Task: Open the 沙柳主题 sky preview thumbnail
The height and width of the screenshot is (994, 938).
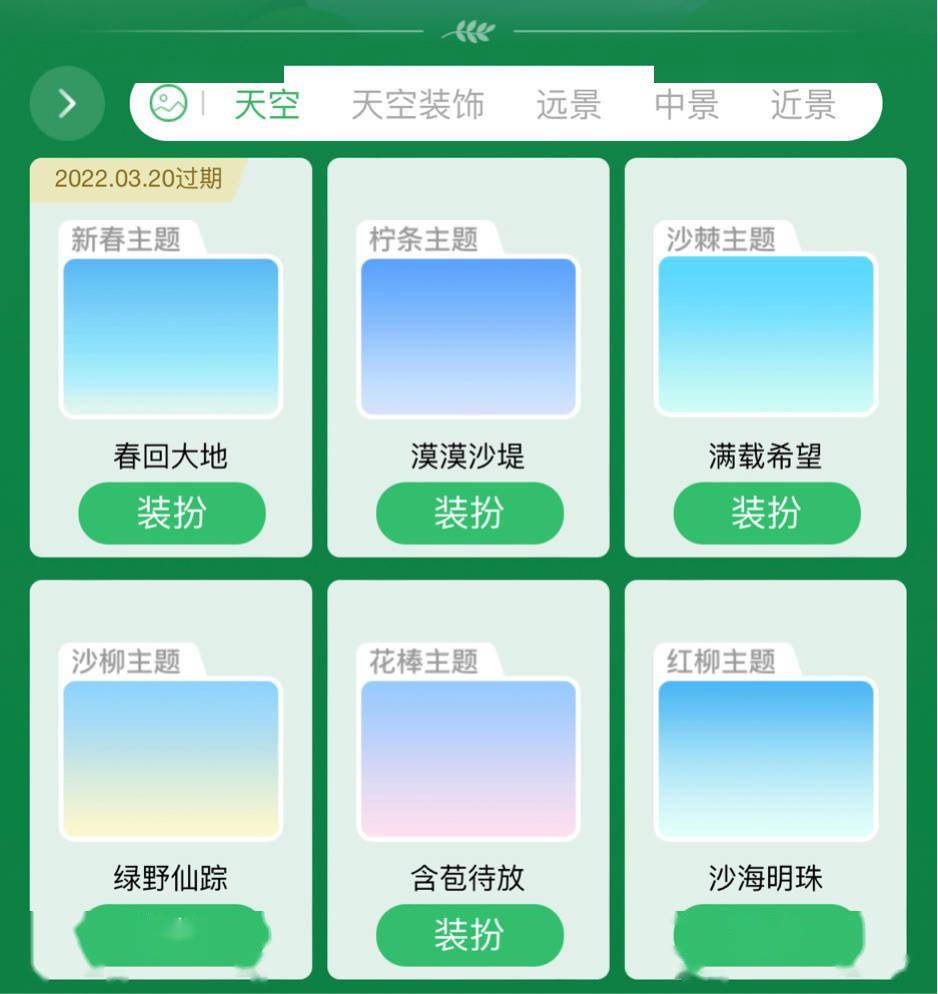Action: tap(171, 758)
